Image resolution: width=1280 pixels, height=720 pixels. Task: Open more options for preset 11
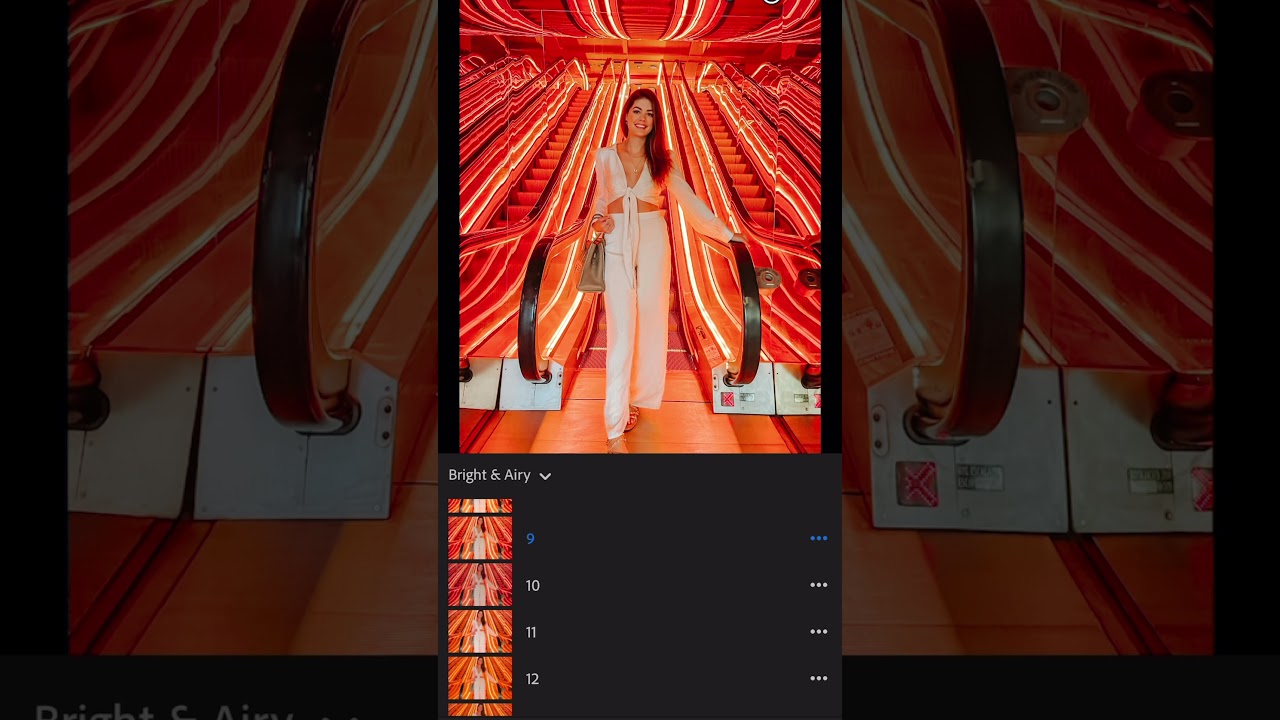818,632
